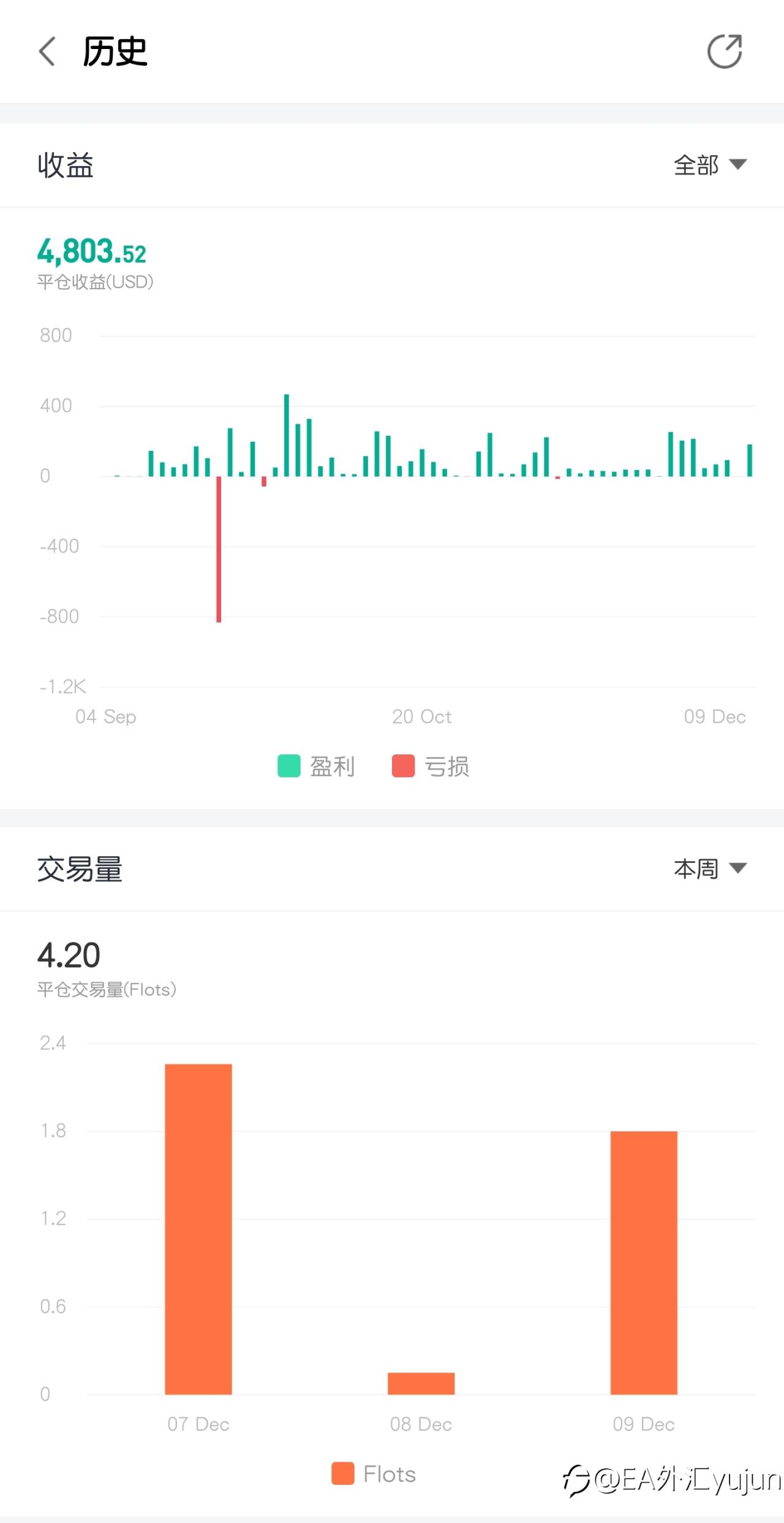Toggle the 盈利 legend item

pos(316,766)
